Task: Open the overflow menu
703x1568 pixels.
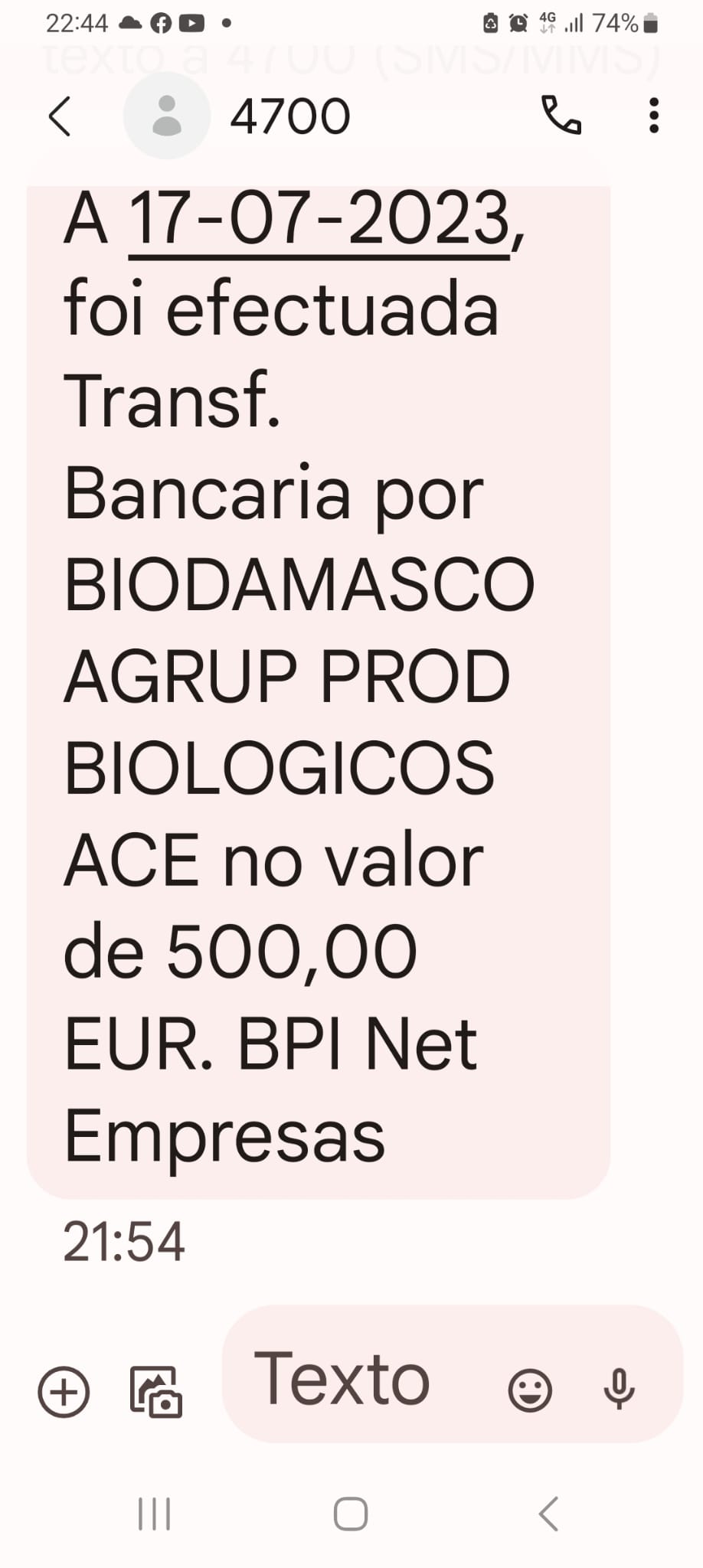Action: 653,116
